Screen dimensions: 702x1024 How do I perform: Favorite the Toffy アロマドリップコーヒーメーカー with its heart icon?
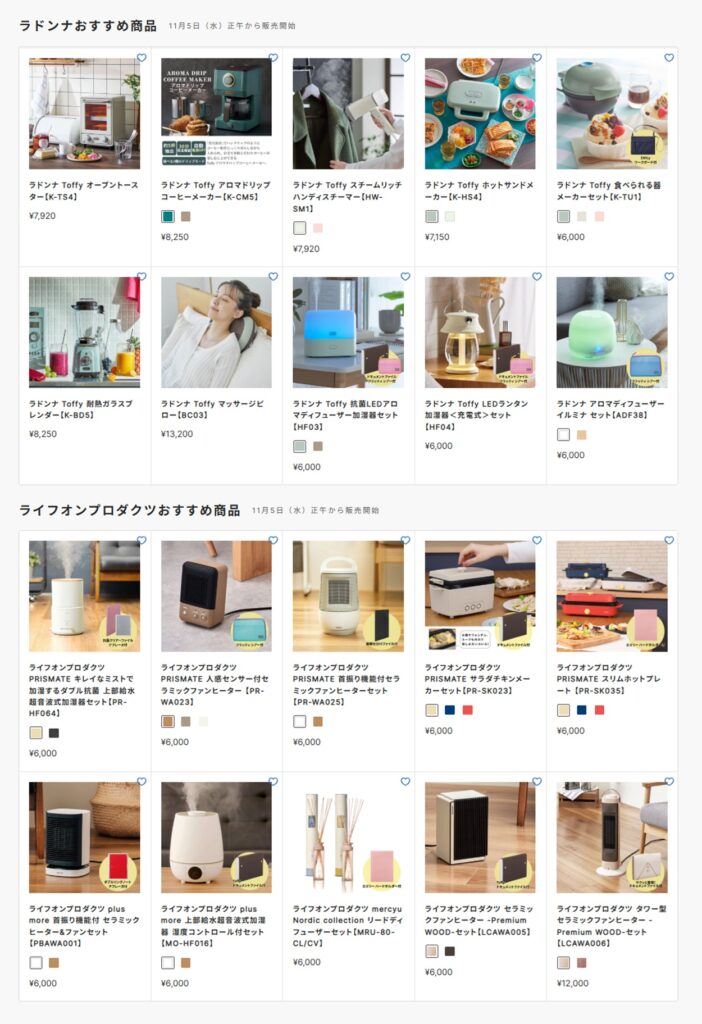[x=273, y=58]
